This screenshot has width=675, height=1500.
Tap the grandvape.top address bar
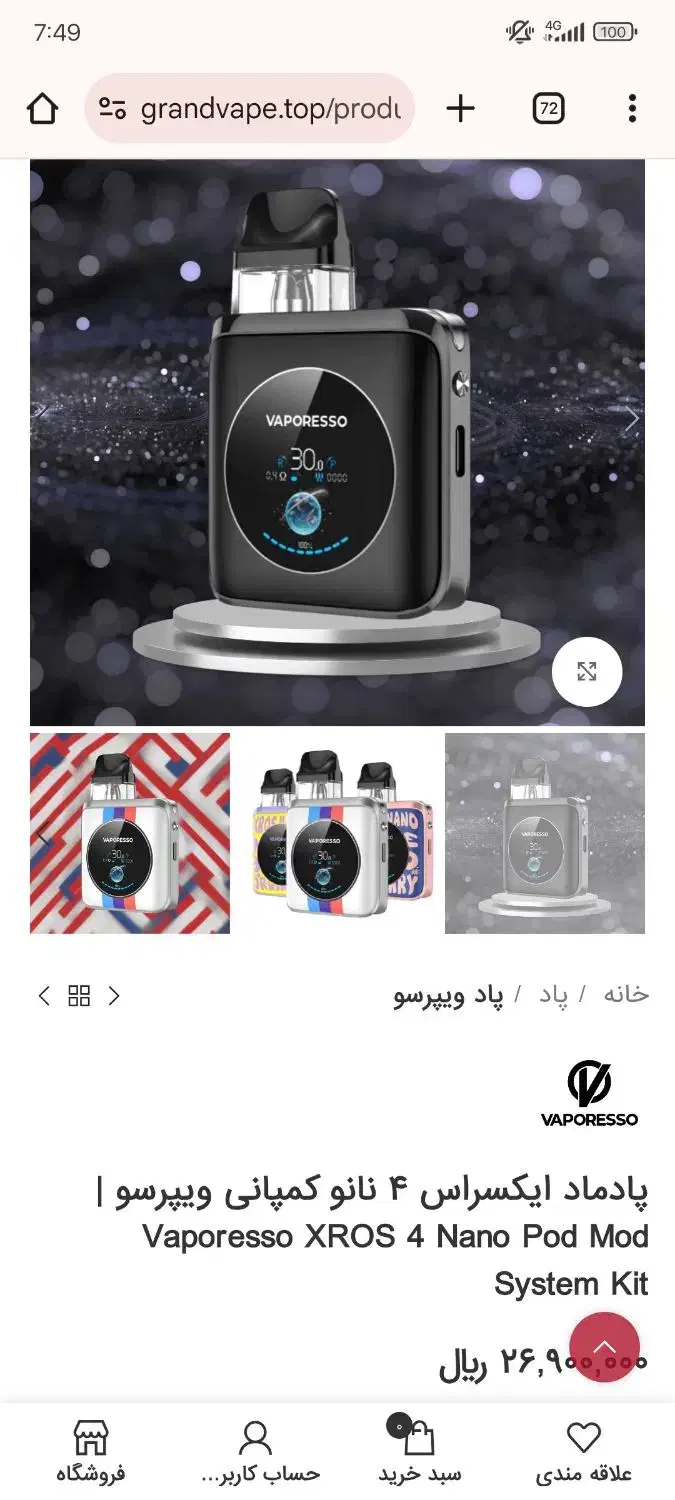click(x=250, y=108)
